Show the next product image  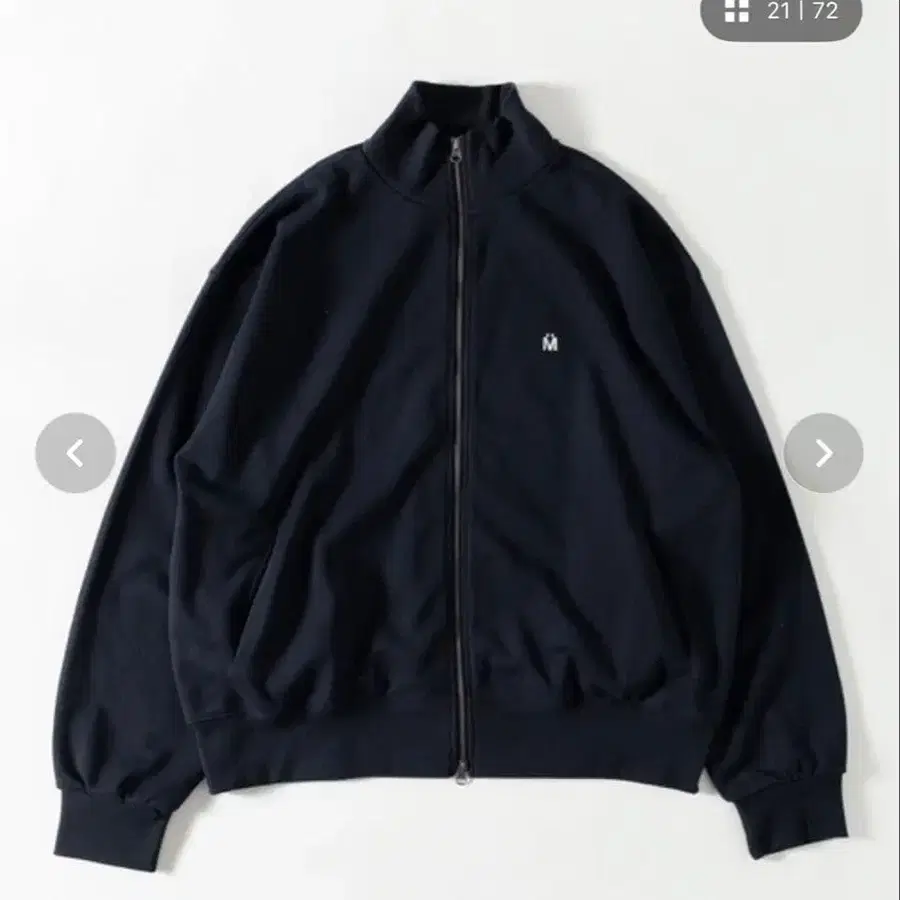pyautogui.click(x=823, y=453)
